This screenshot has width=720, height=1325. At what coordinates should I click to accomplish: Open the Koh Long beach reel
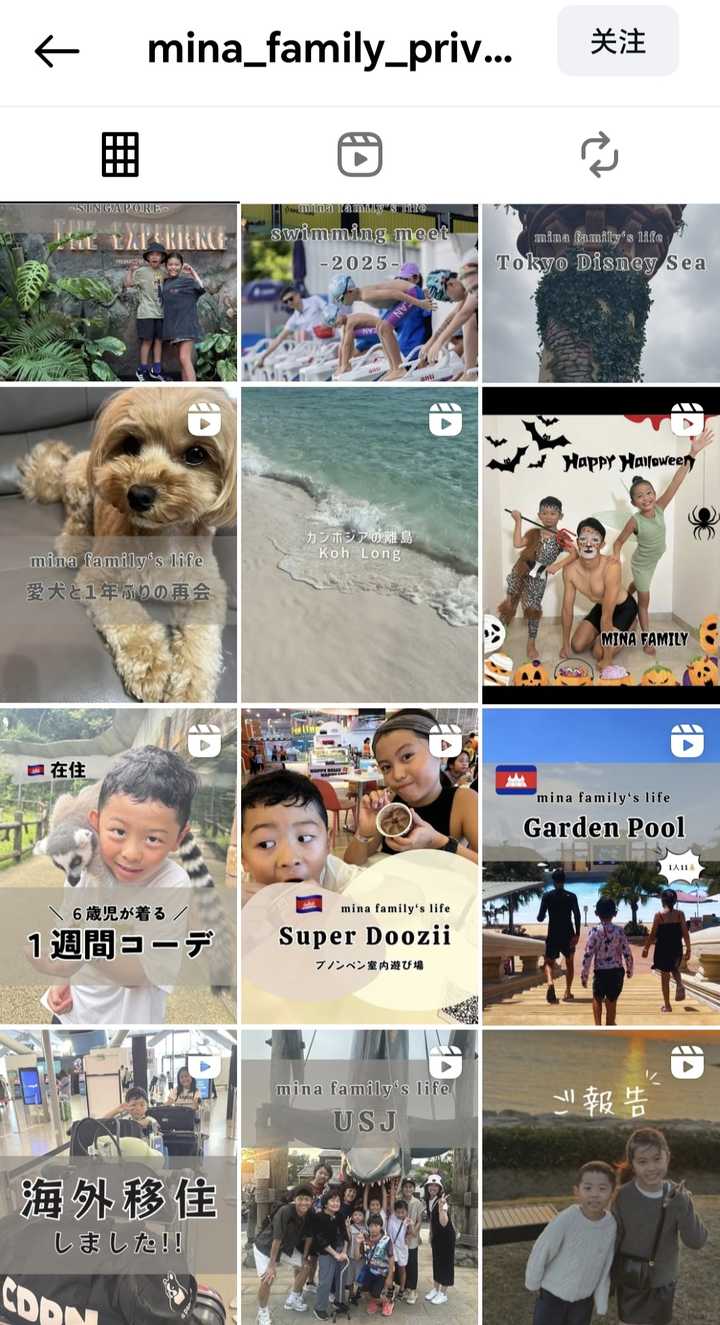coord(359,545)
